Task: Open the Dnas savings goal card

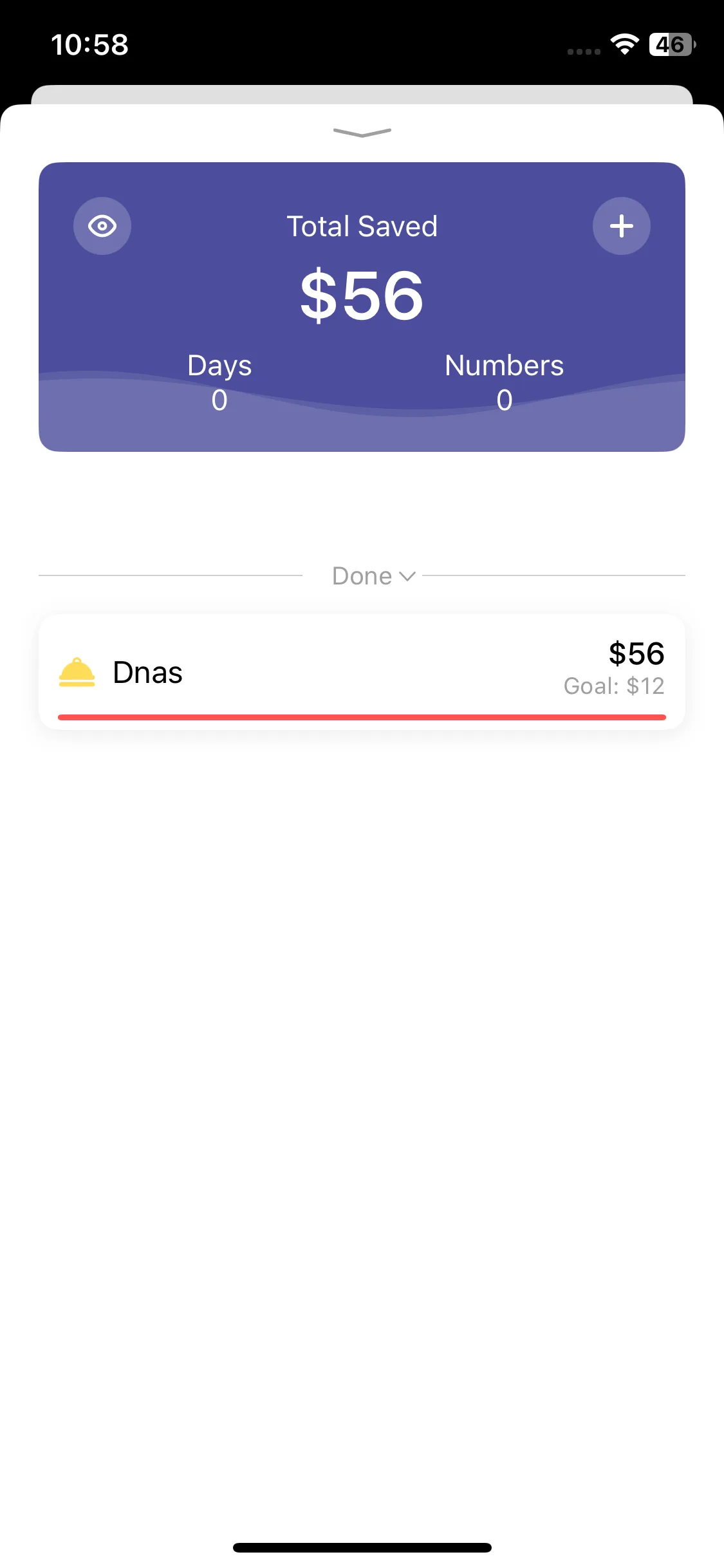Action: 362,671
